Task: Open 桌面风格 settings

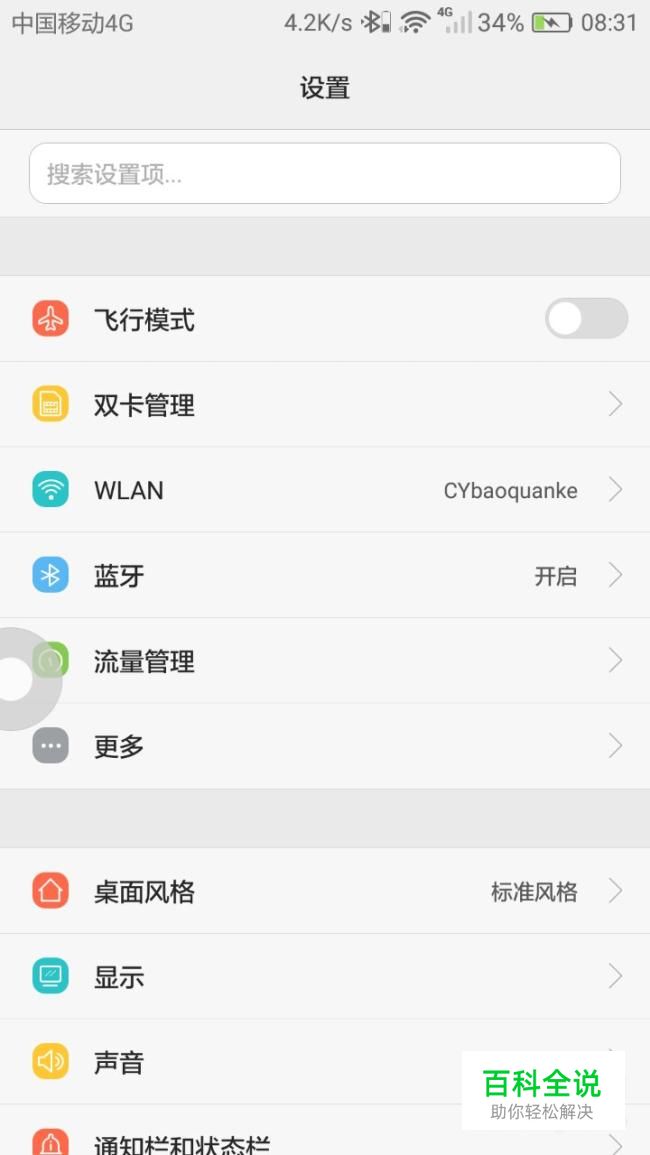Action: click(324, 891)
